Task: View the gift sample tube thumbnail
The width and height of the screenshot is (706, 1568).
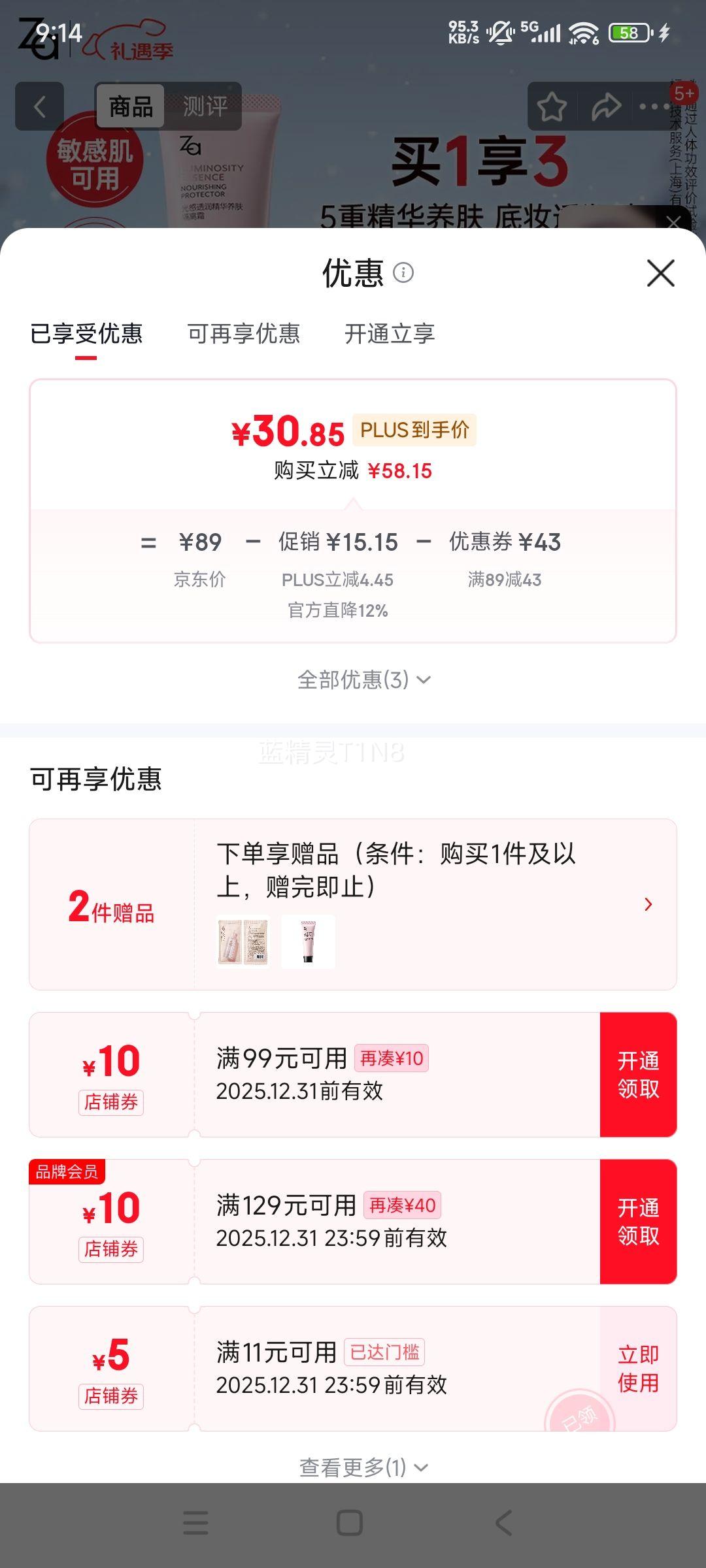Action: [309, 941]
